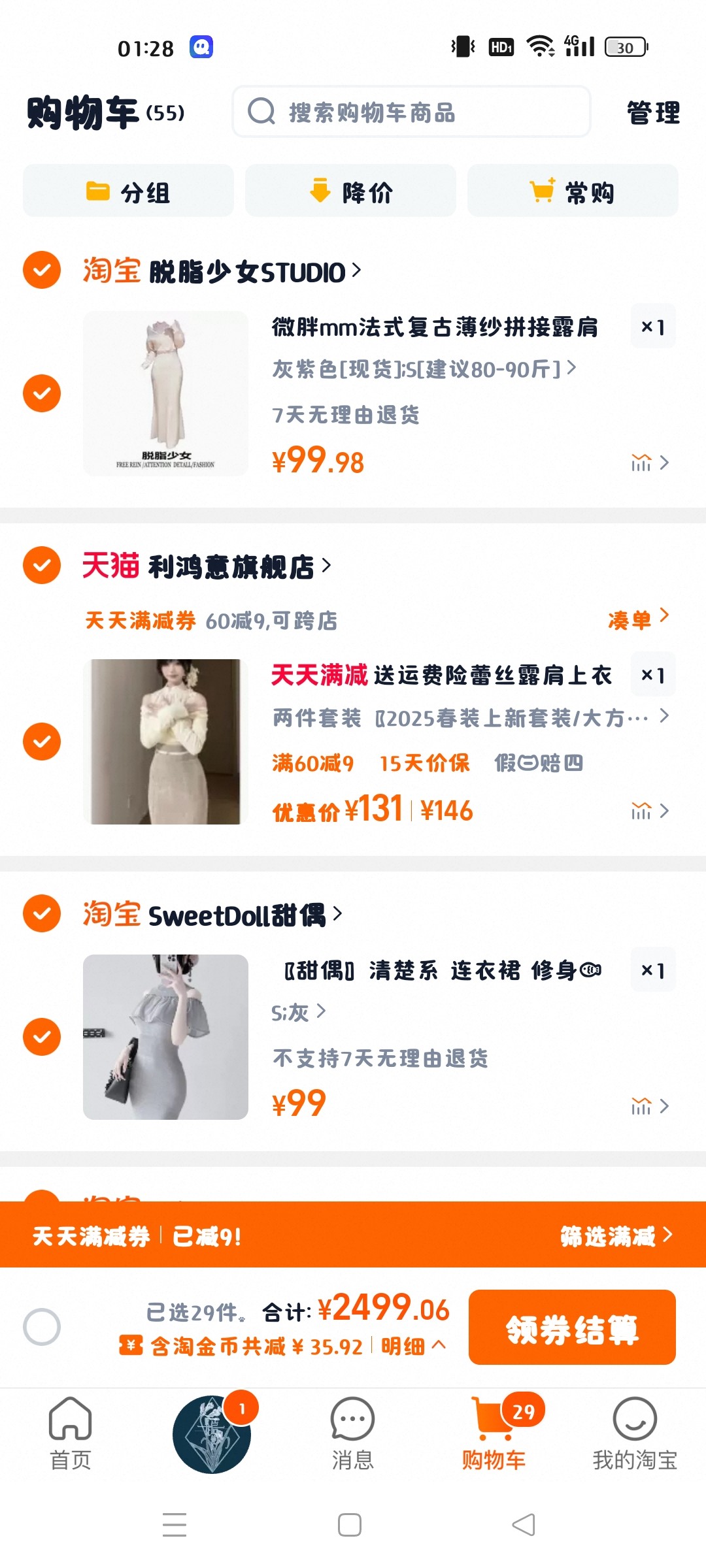Viewport: 706px width, 1568px height.
Task: Tap the 搜索购物车商品 search box
Action: tap(411, 112)
